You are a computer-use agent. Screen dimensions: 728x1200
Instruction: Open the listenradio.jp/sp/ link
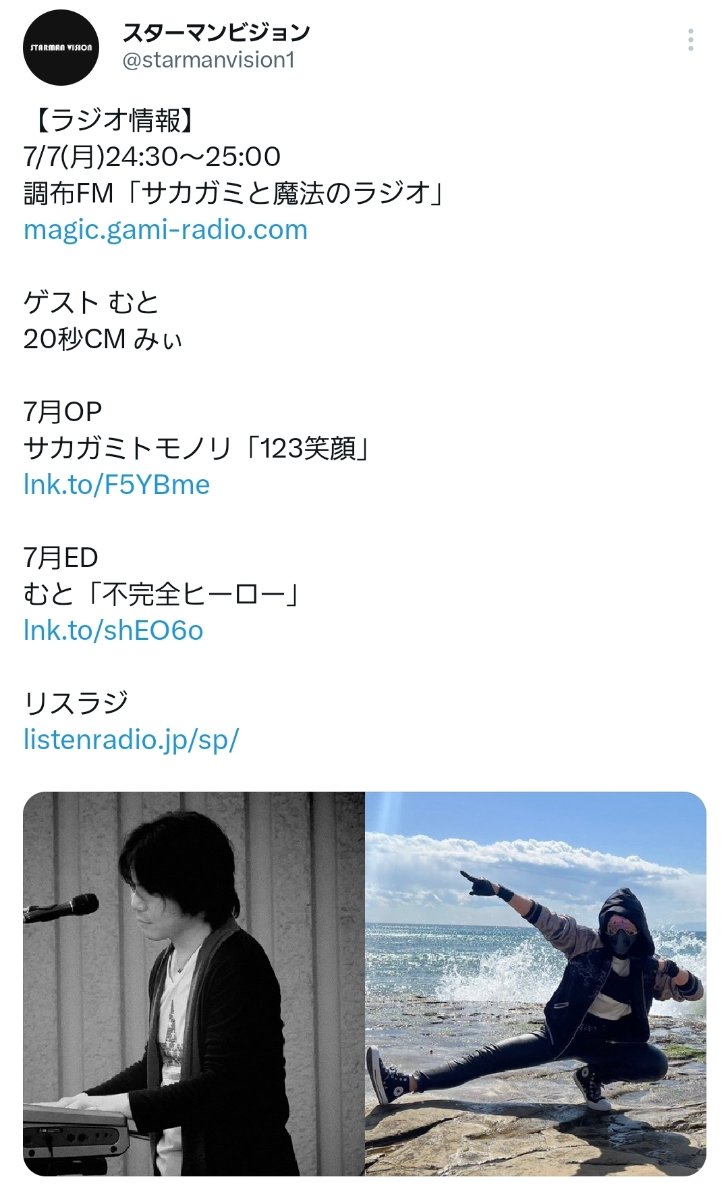point(131,741)
